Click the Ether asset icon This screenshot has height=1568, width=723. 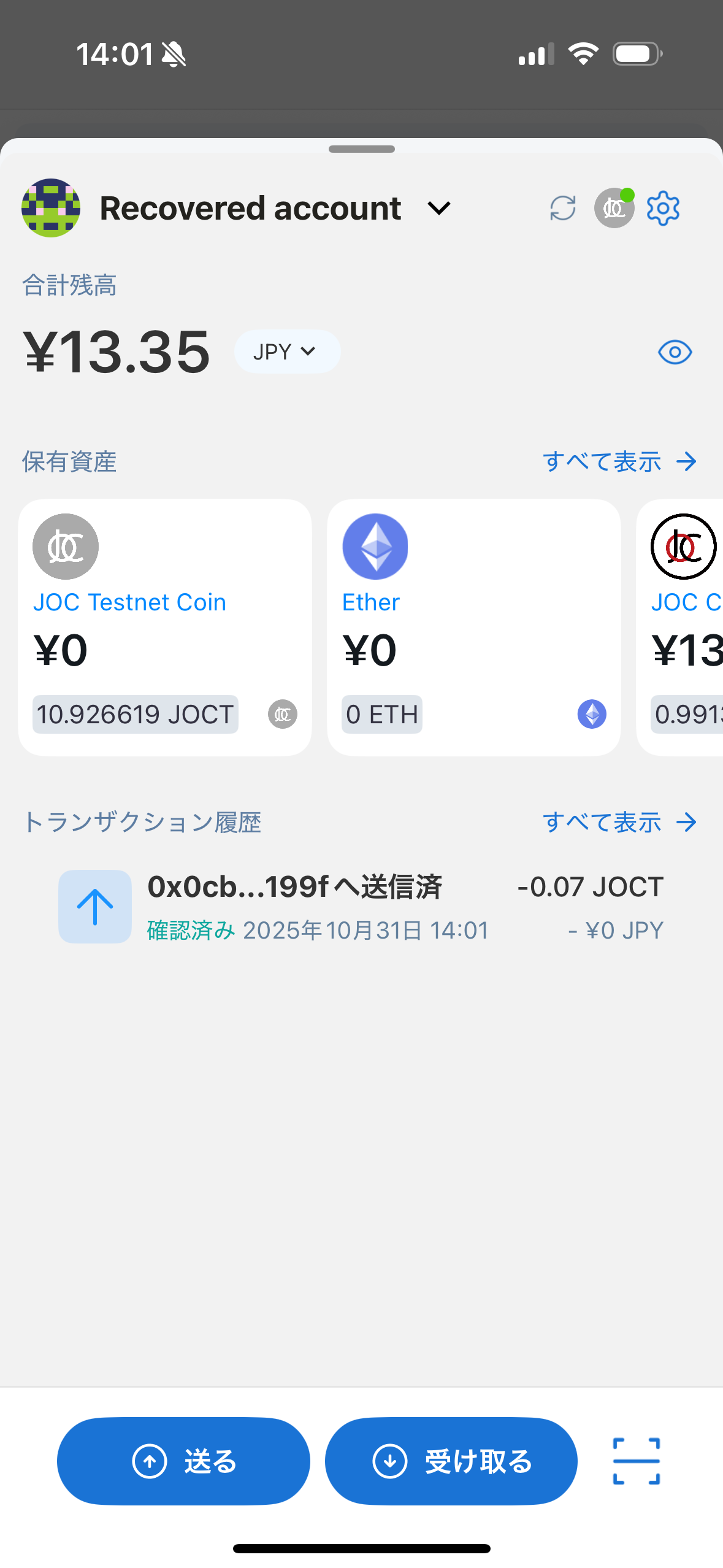[374, 546]
